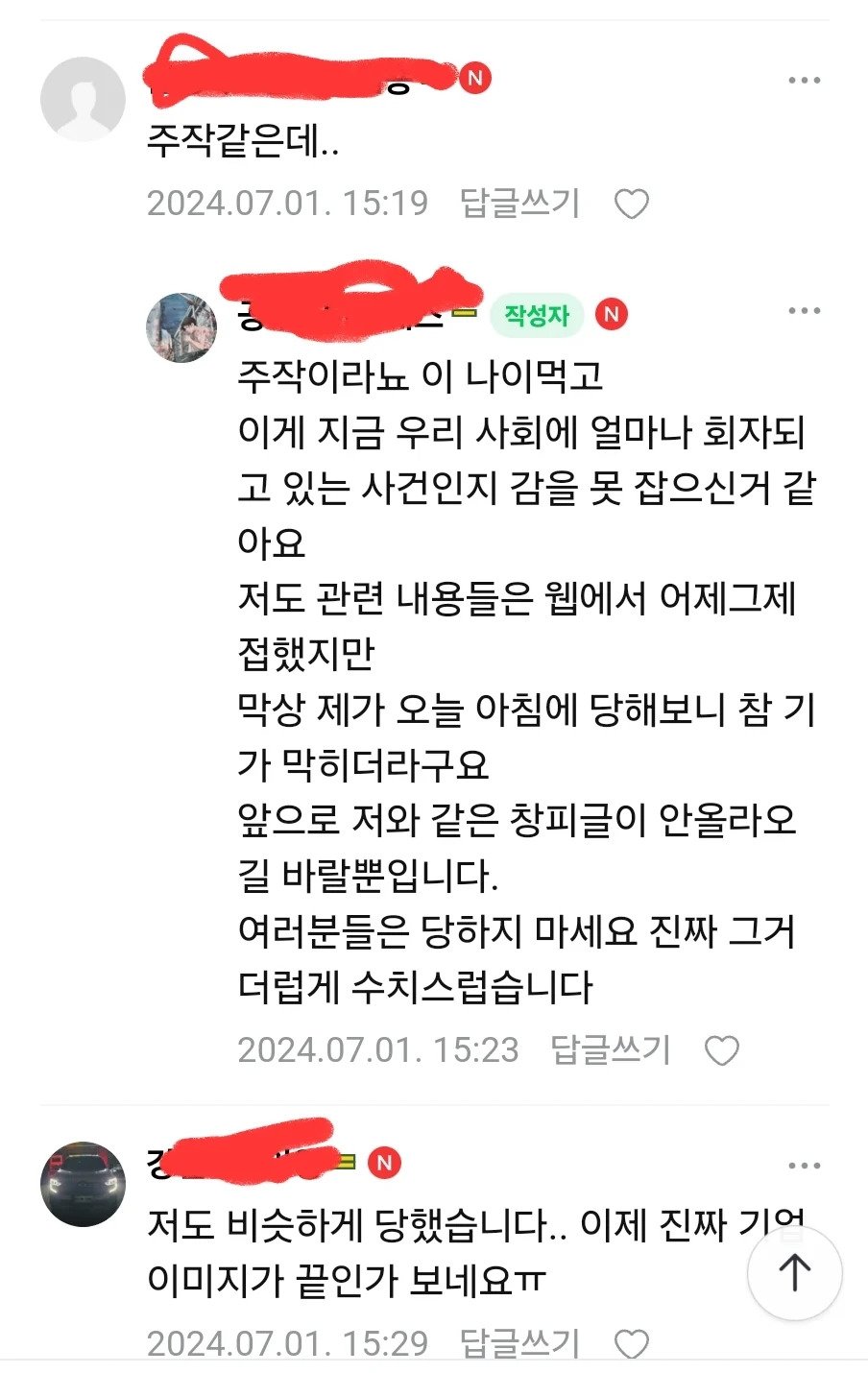The width and height of the screenshot is (868, 1373).
Task: Tap 답글쓰기 under the 15:23 reply
Action: tap(610, 1049)
